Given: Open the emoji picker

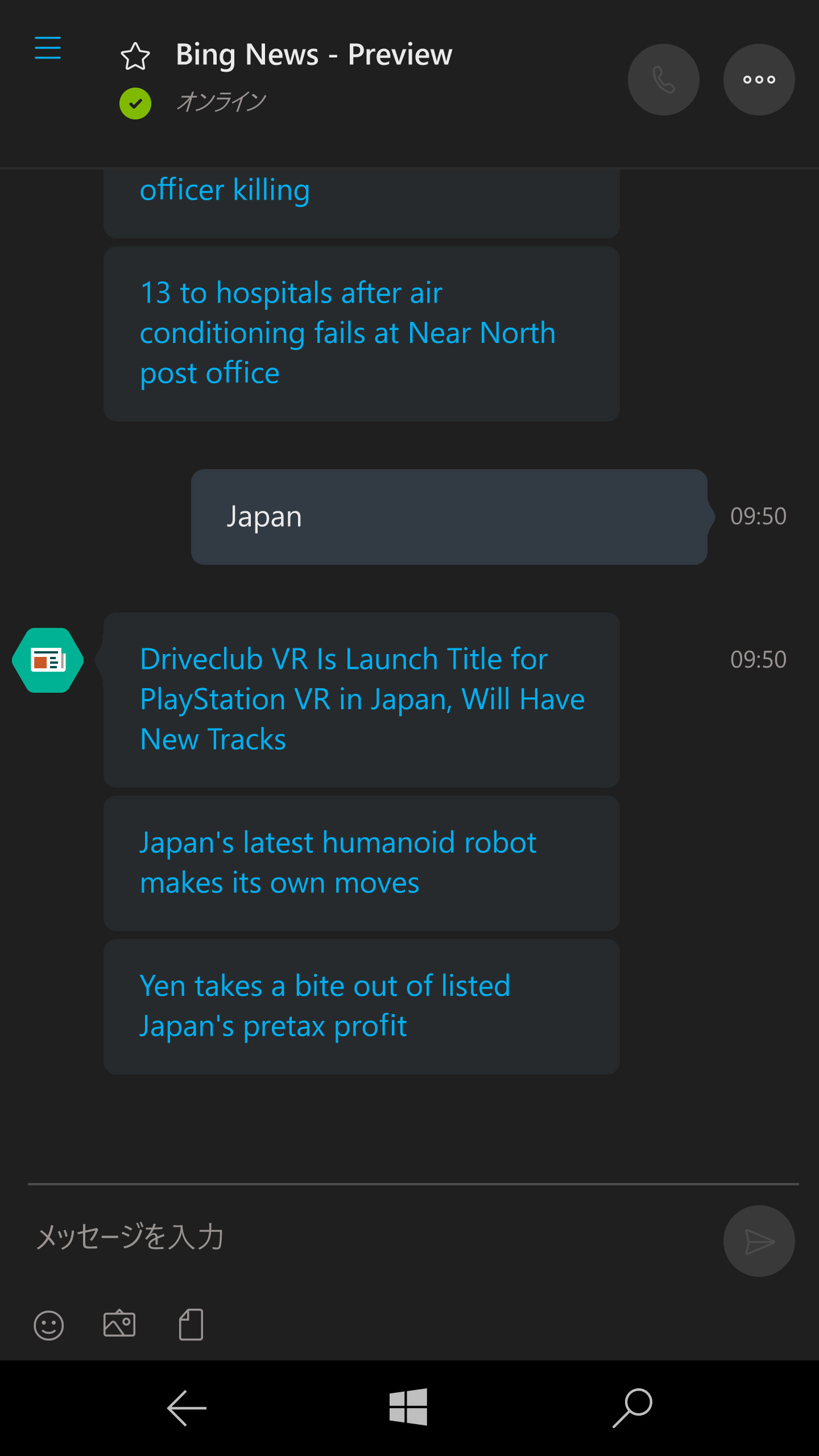Looking at the screenshot, I should (48, 1325).
